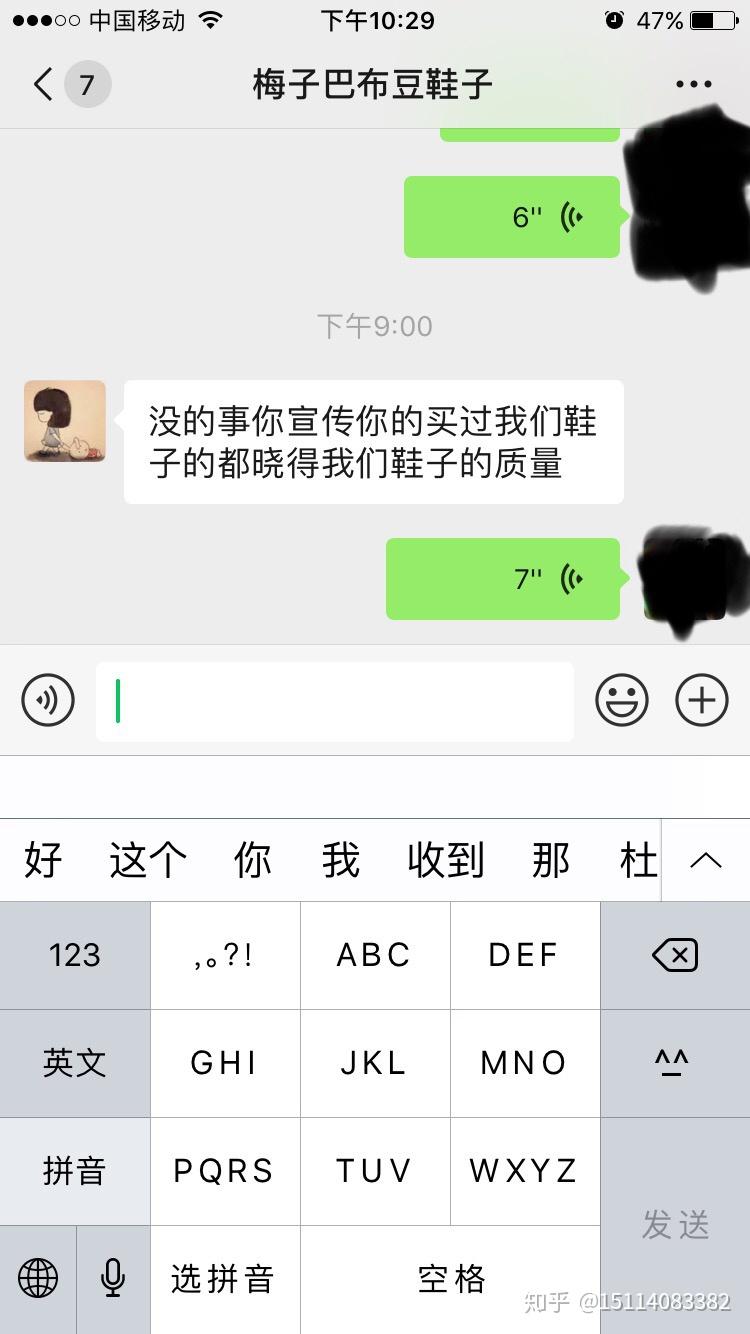Start dictation with the microphone key
The image size is (750, 1334).
113,1278
